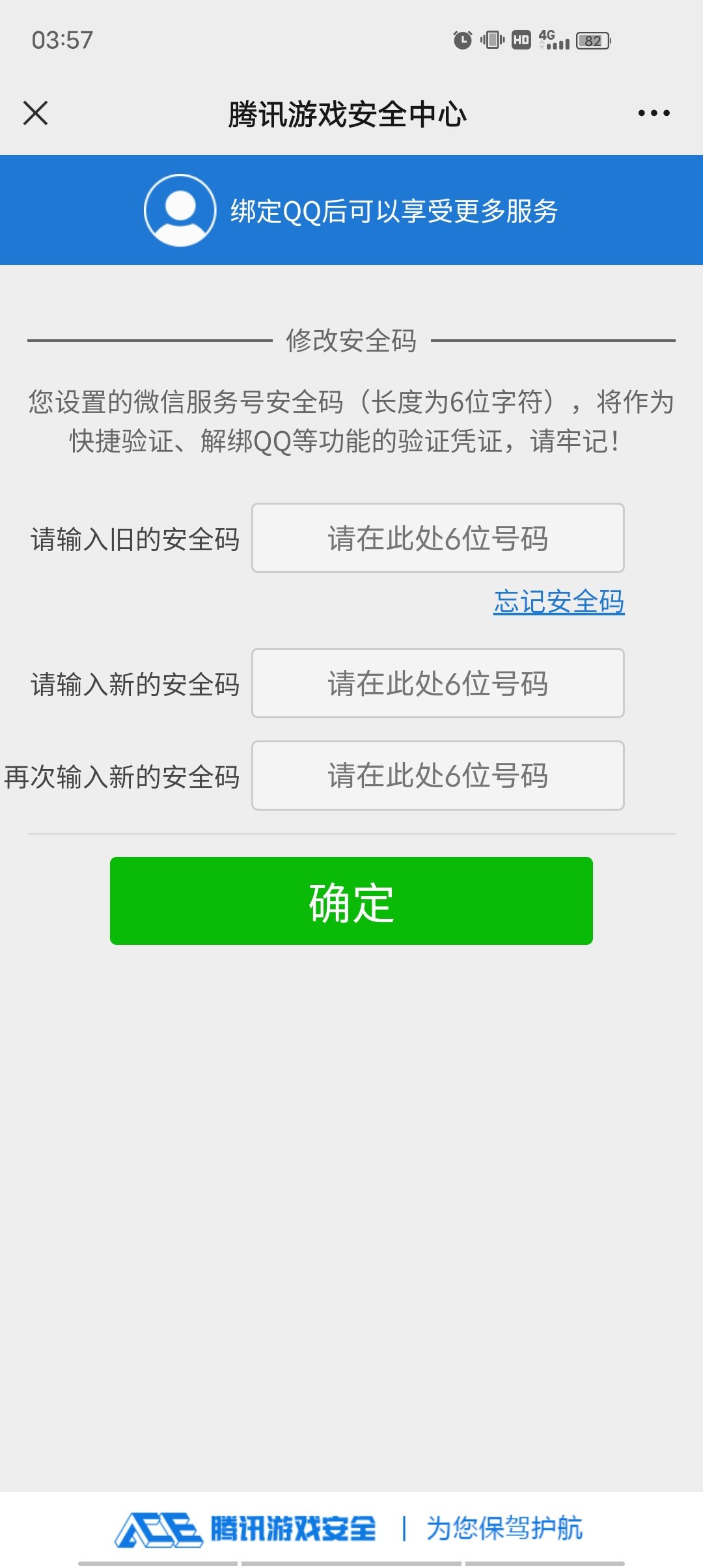Tap the 腾讯游戏安全中心 title bar

click(351, 113)
